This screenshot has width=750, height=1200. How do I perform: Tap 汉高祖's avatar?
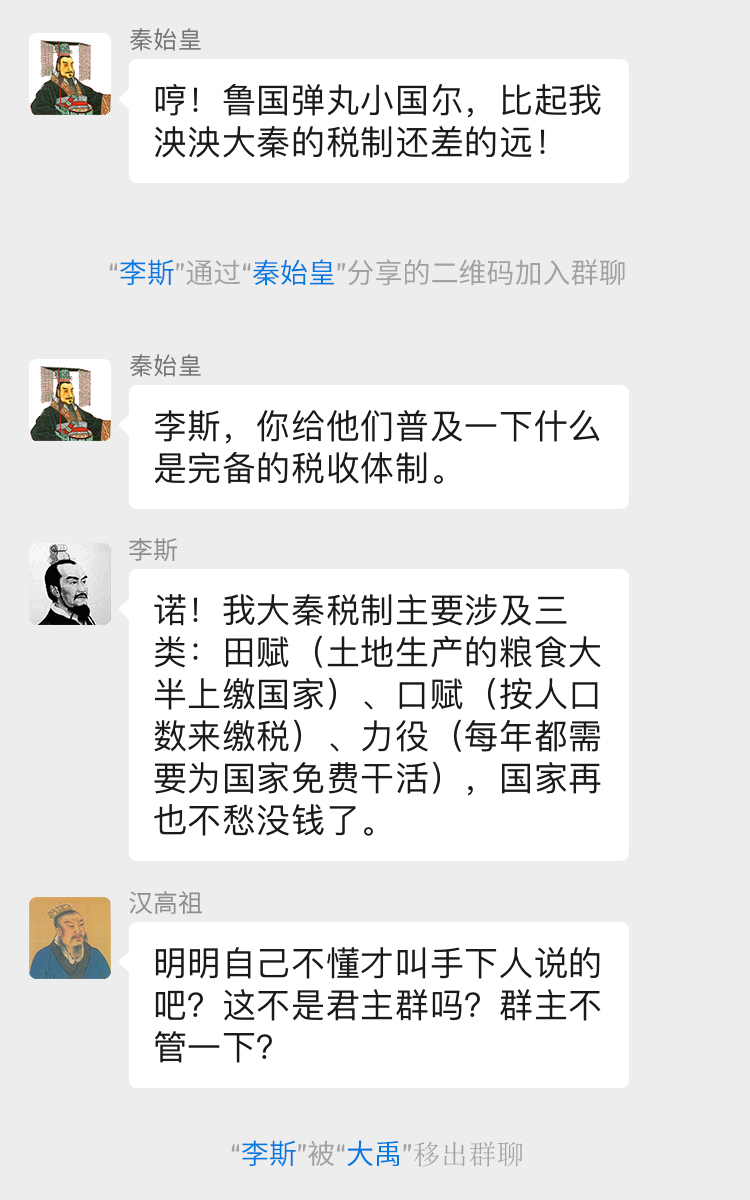tap(70, 938)
